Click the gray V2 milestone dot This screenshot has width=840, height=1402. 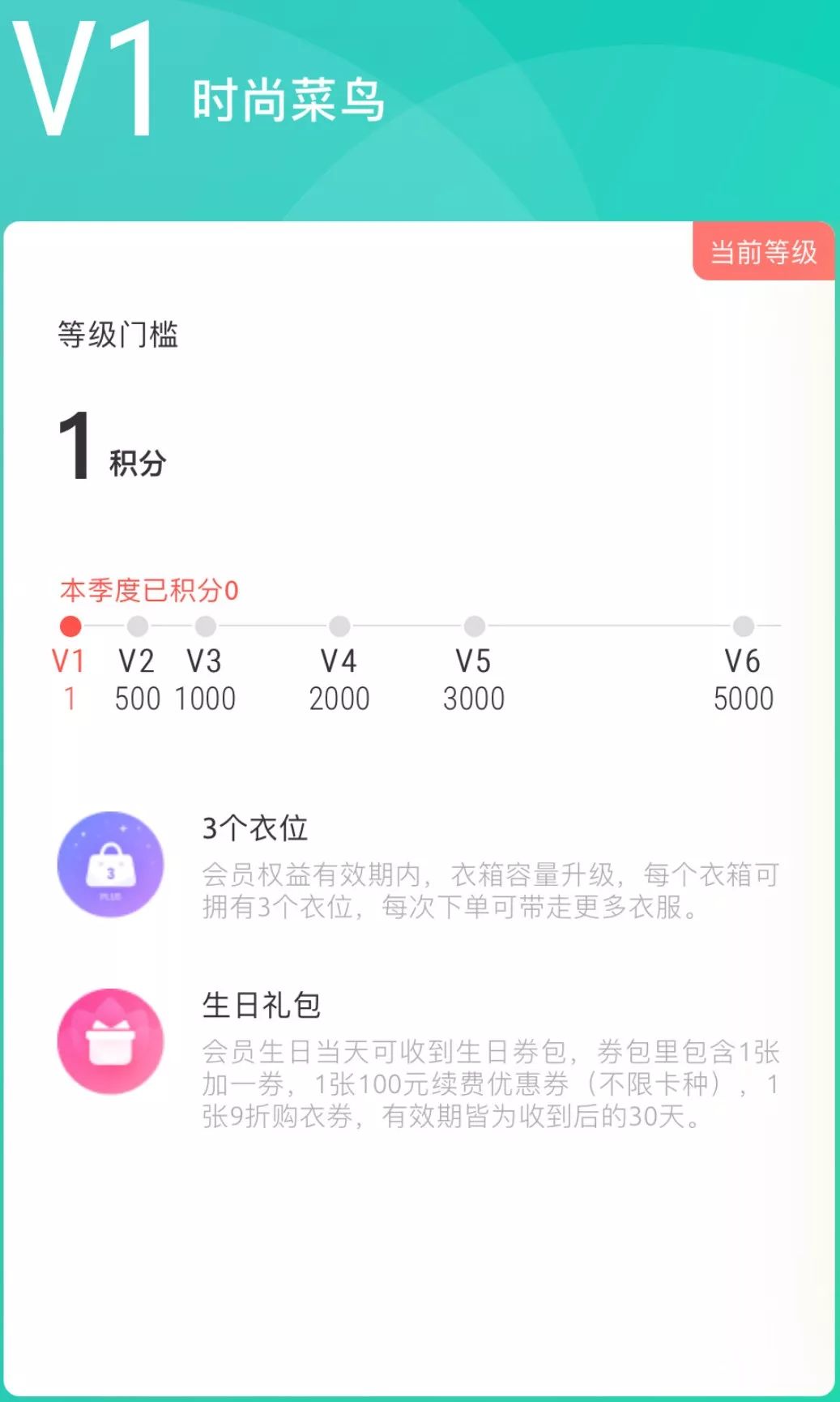tap(138, 625)
